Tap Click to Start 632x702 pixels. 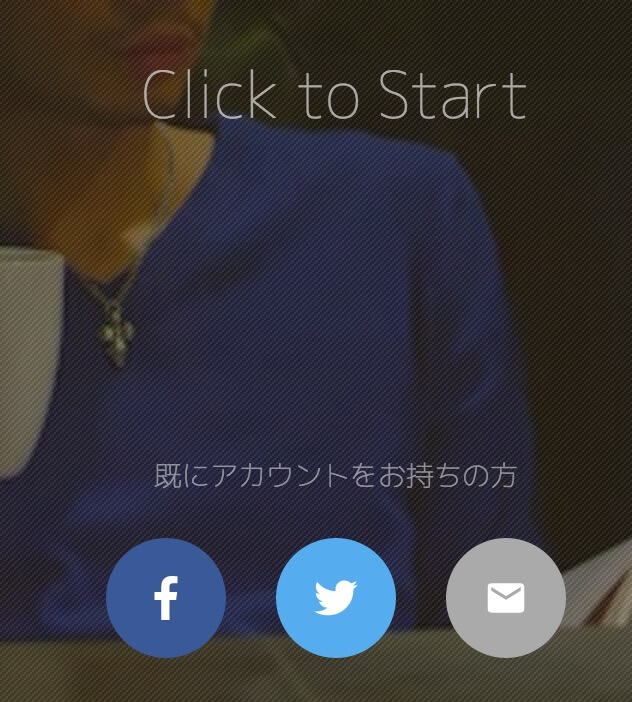334,96
